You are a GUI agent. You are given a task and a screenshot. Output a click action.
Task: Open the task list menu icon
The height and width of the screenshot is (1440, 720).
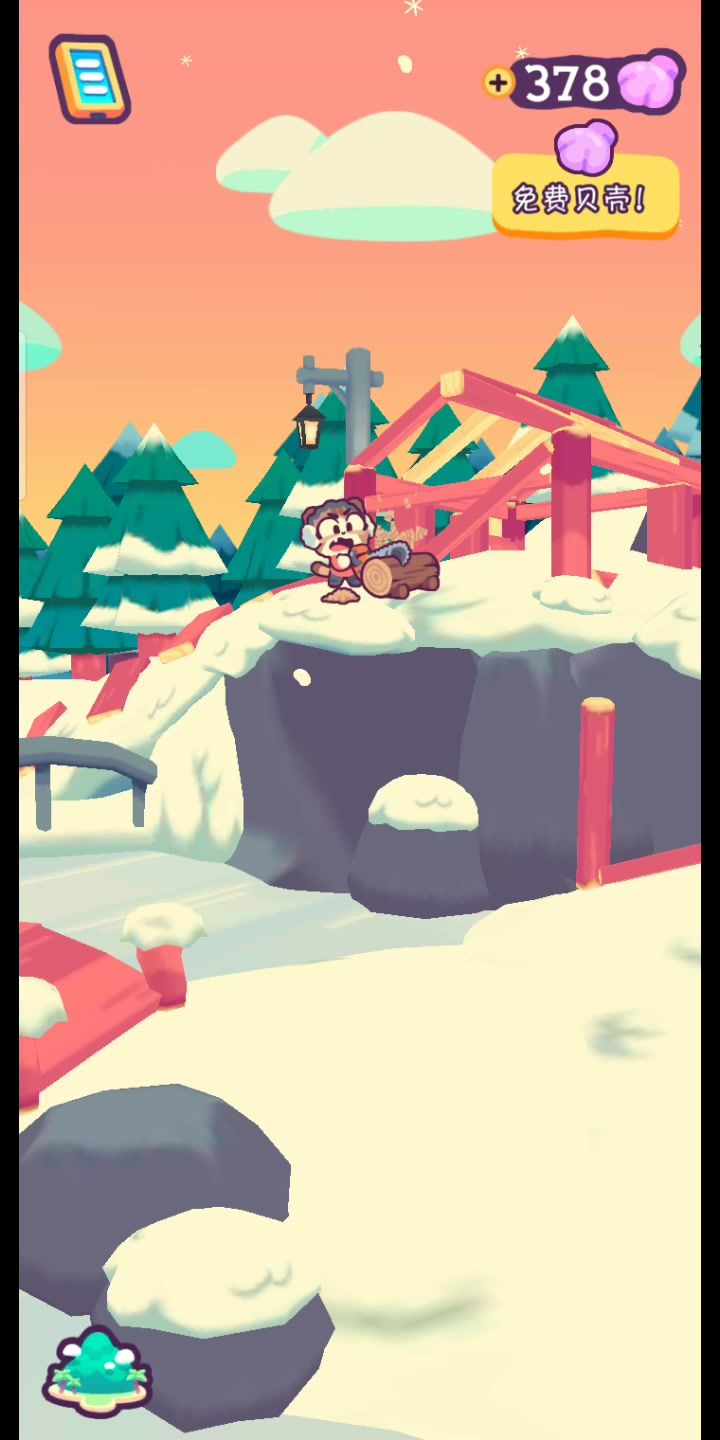pyautogui.click(x=90, y=79)
